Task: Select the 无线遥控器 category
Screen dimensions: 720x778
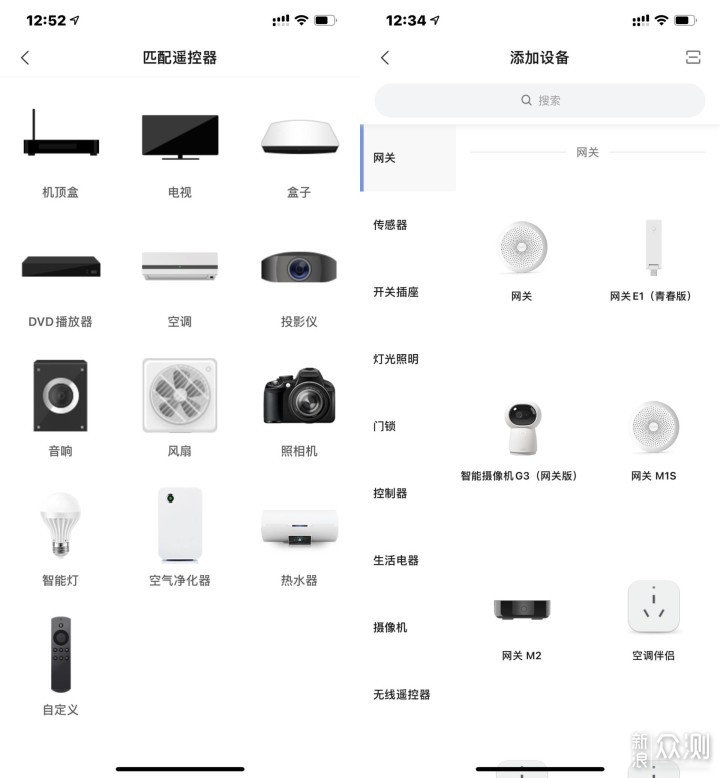Action: (401, 694)
